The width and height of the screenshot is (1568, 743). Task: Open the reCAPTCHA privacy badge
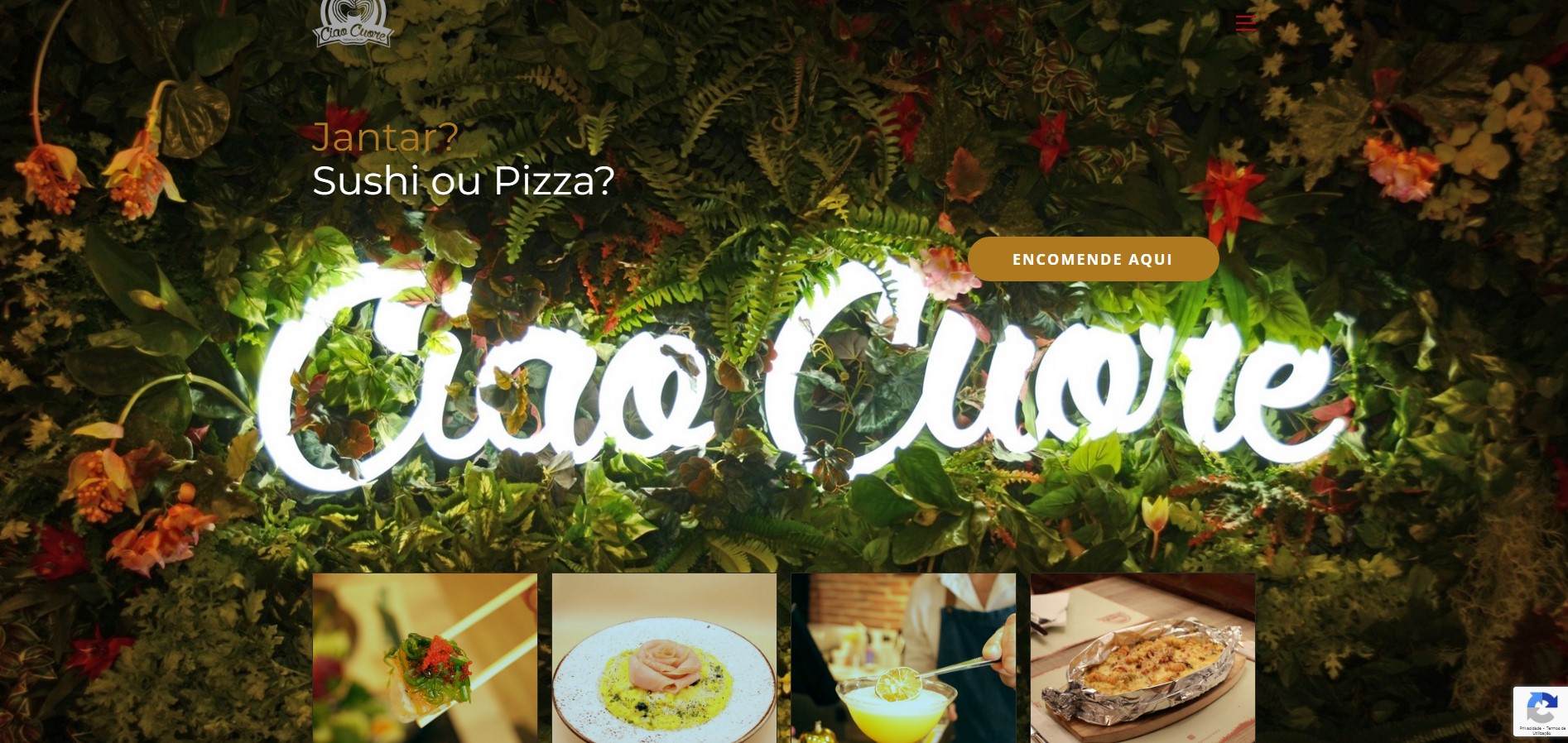click(1541, 711)
